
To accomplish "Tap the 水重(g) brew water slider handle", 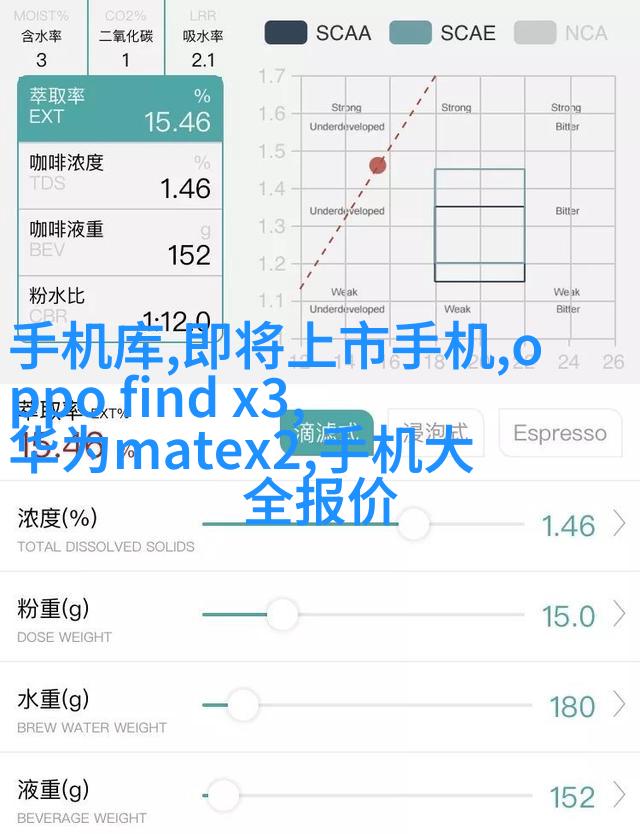I will coord(243,706).
